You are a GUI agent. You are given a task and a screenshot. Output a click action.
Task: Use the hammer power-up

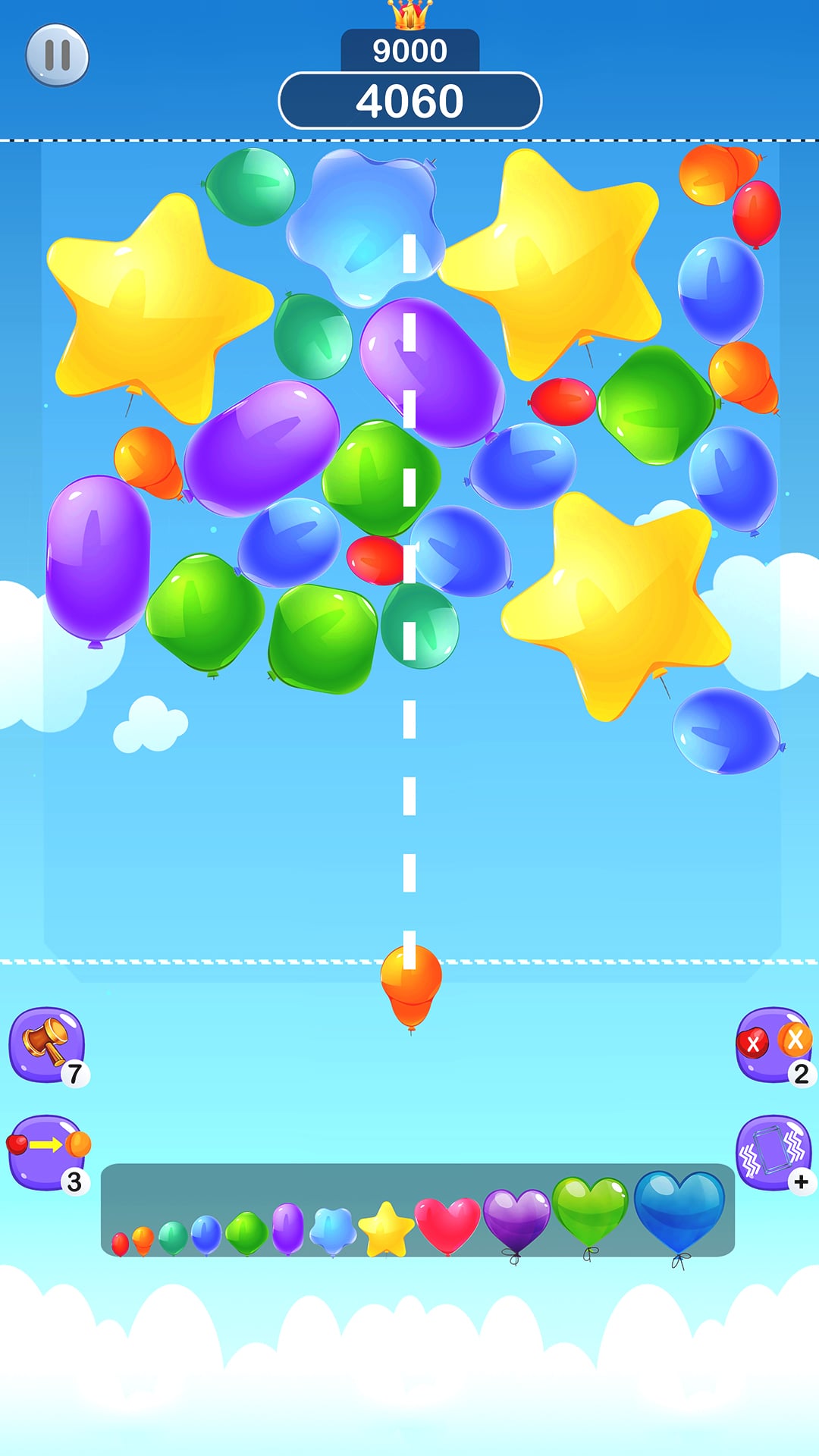(47, 1043)
